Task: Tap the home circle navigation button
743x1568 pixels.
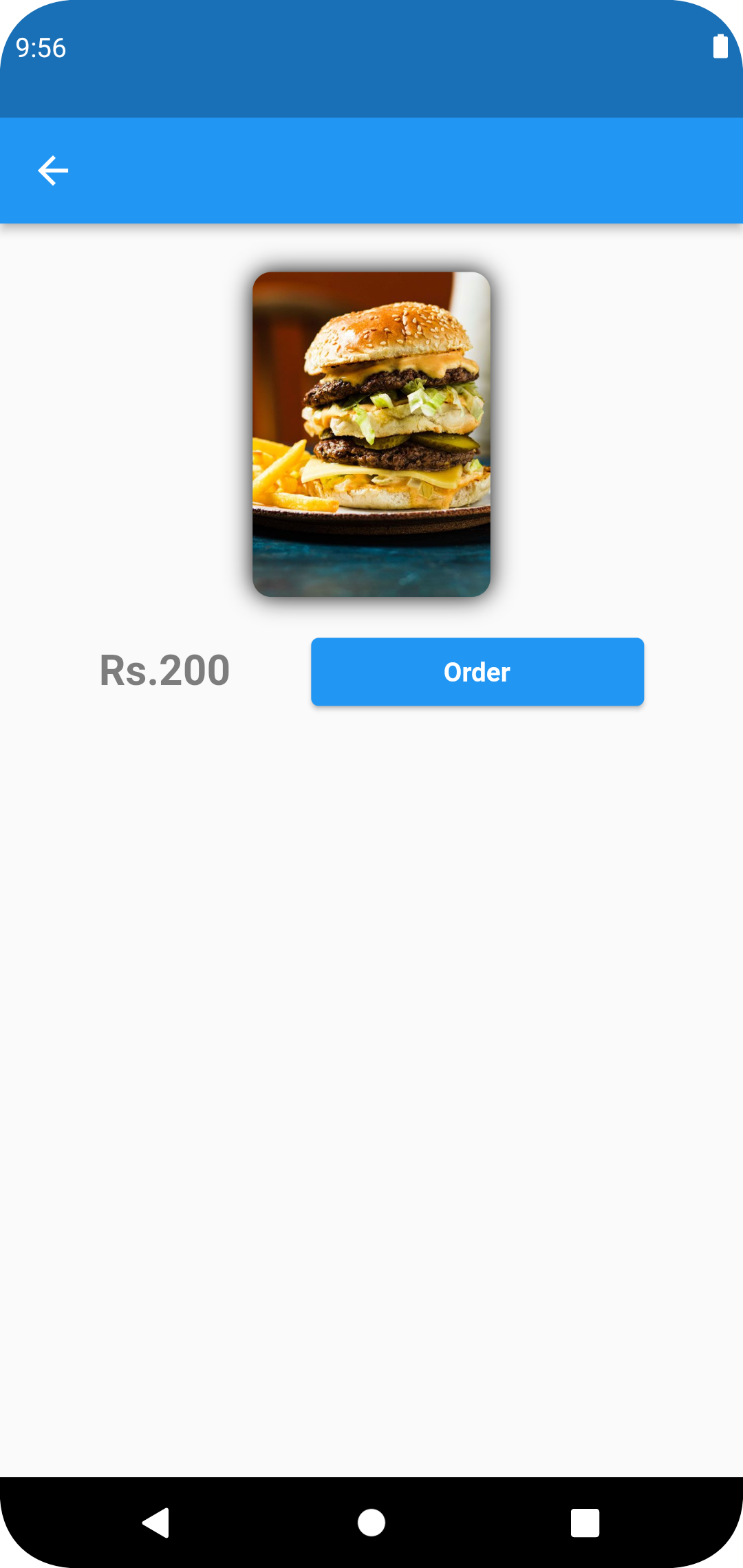Action: pyautogui.click(x=371, y=1521)
